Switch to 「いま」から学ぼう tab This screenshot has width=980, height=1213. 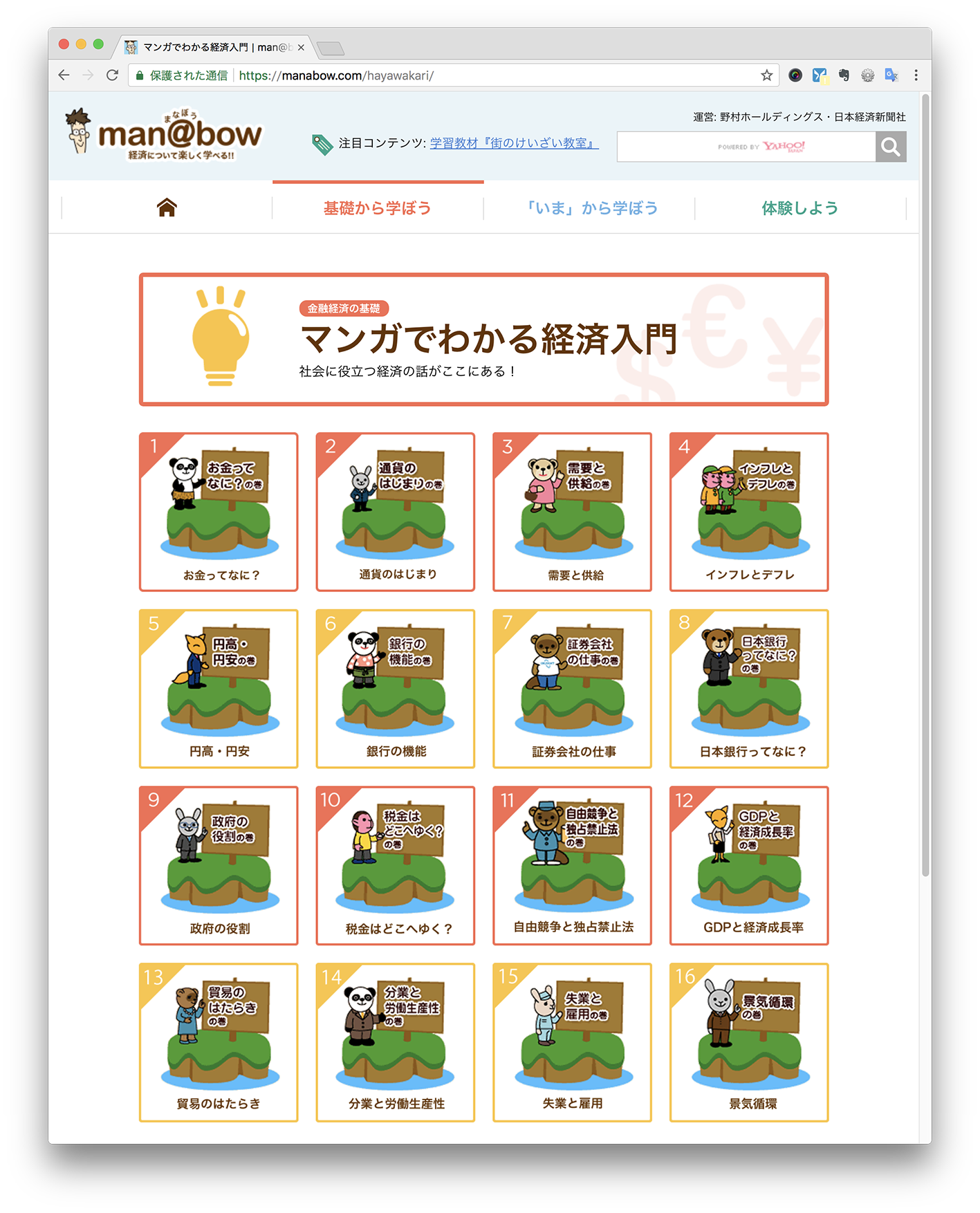592,208
